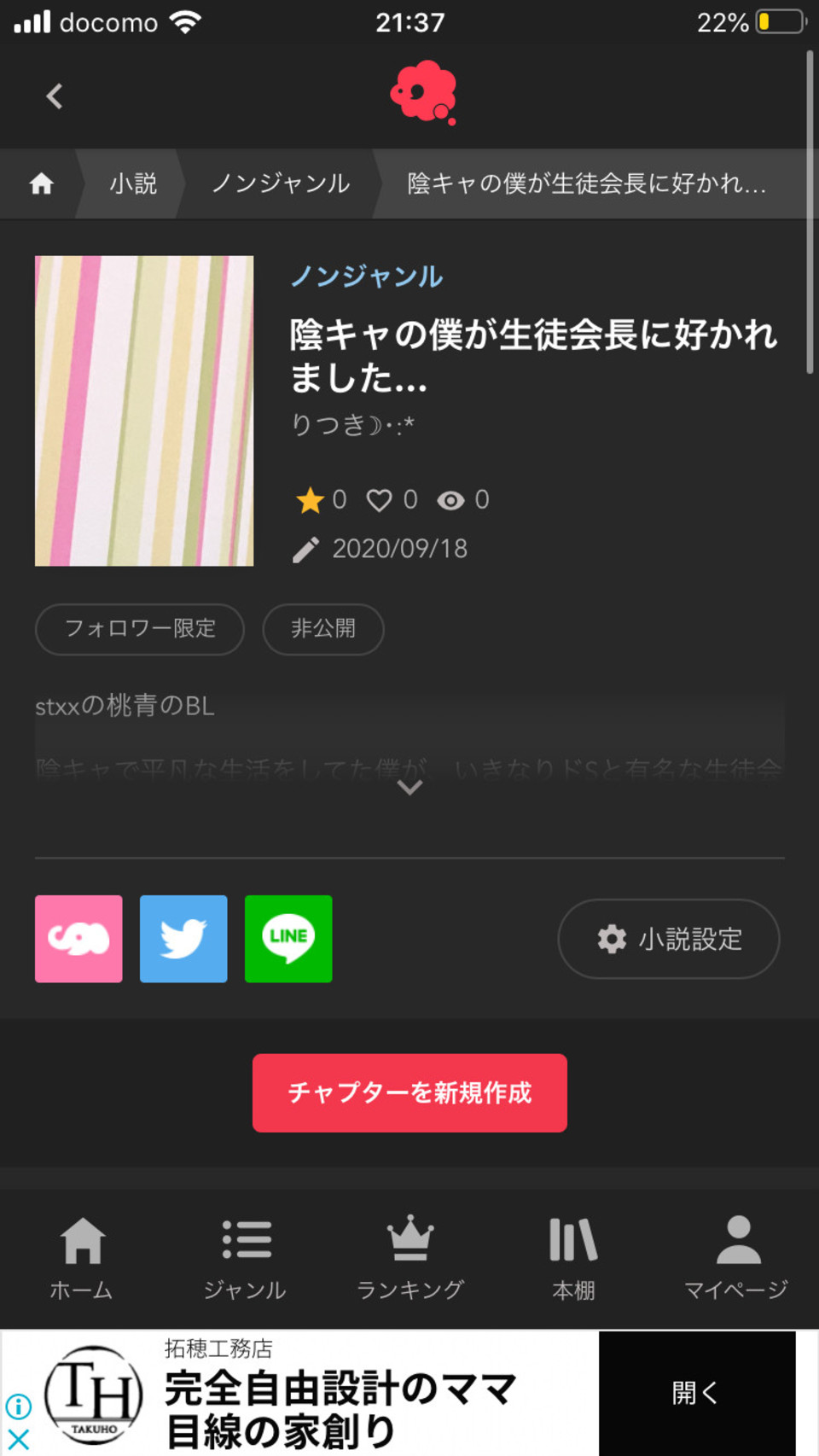
Task: Close the ad banner with the X
Action: tap(19, 1440)
